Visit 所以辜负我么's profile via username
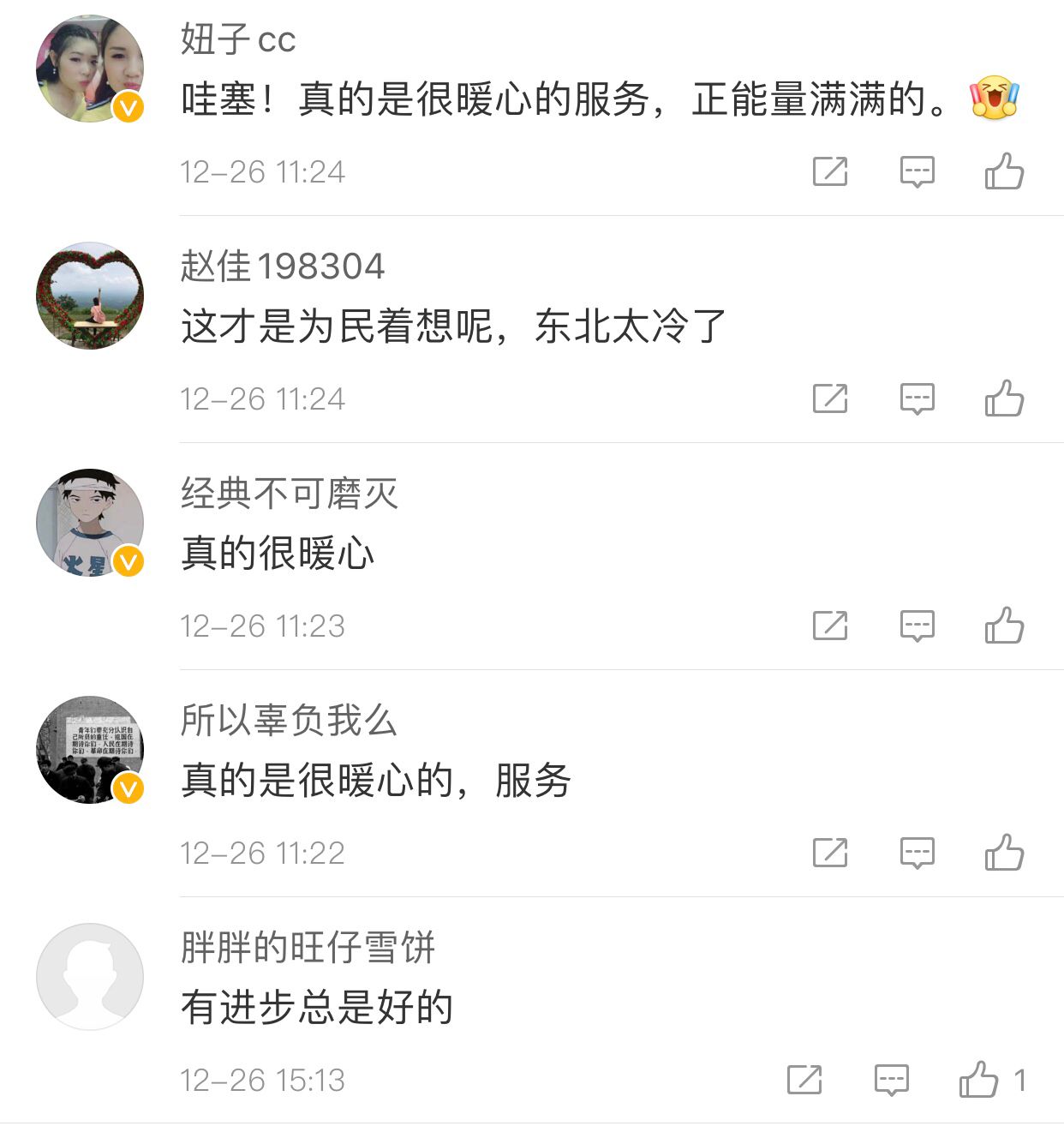Screen dimensions: 1064x1132 click(289, 720)
